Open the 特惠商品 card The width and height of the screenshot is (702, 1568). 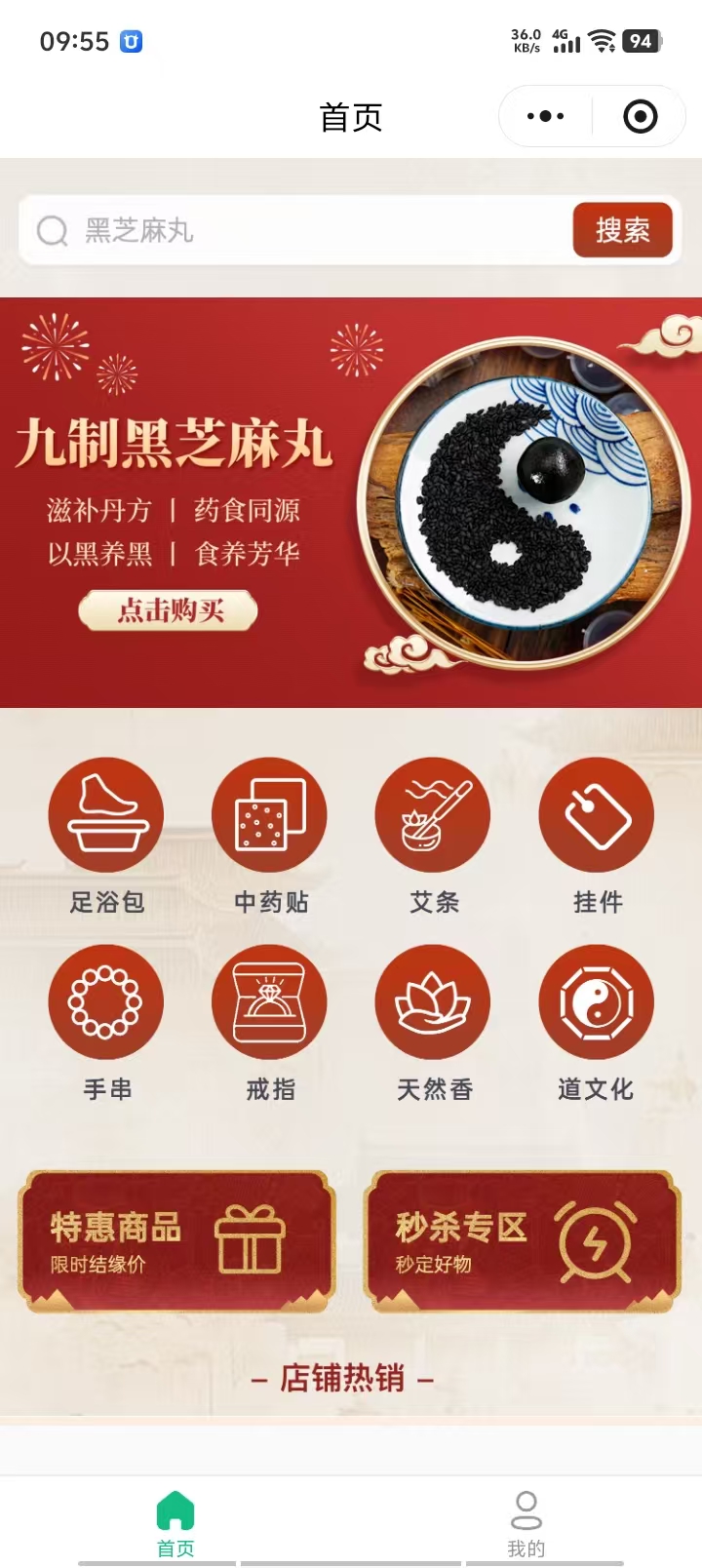pos(176,1240)
